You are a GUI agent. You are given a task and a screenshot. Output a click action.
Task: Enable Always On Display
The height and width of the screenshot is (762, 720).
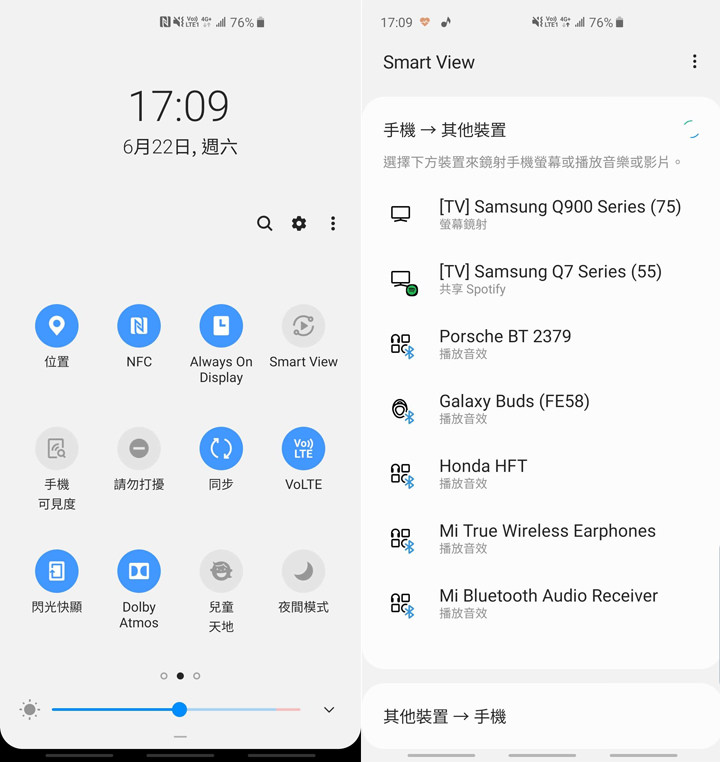(x=221, y=325)
